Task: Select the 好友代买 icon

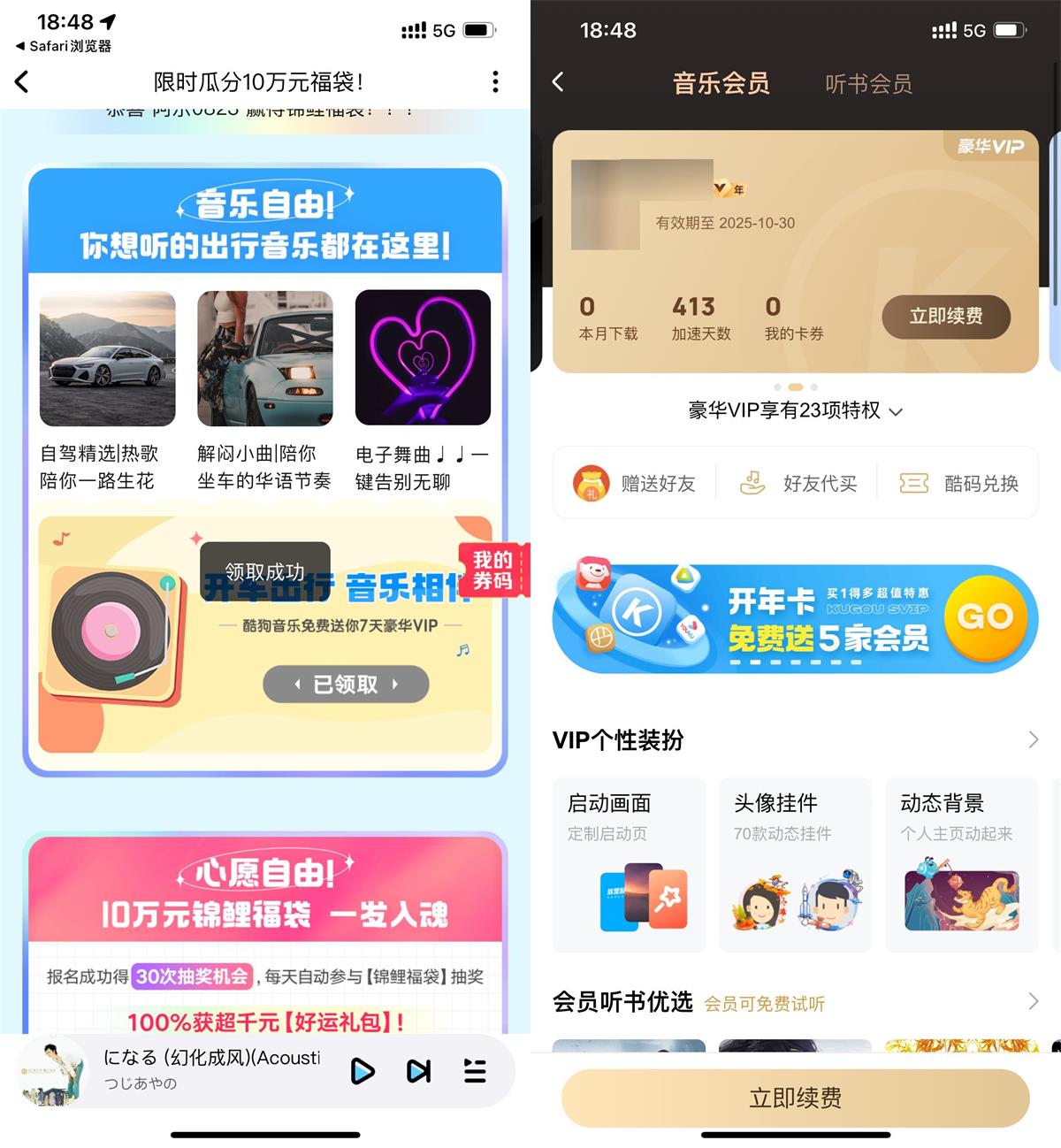Action: click(x=751, y=483)
